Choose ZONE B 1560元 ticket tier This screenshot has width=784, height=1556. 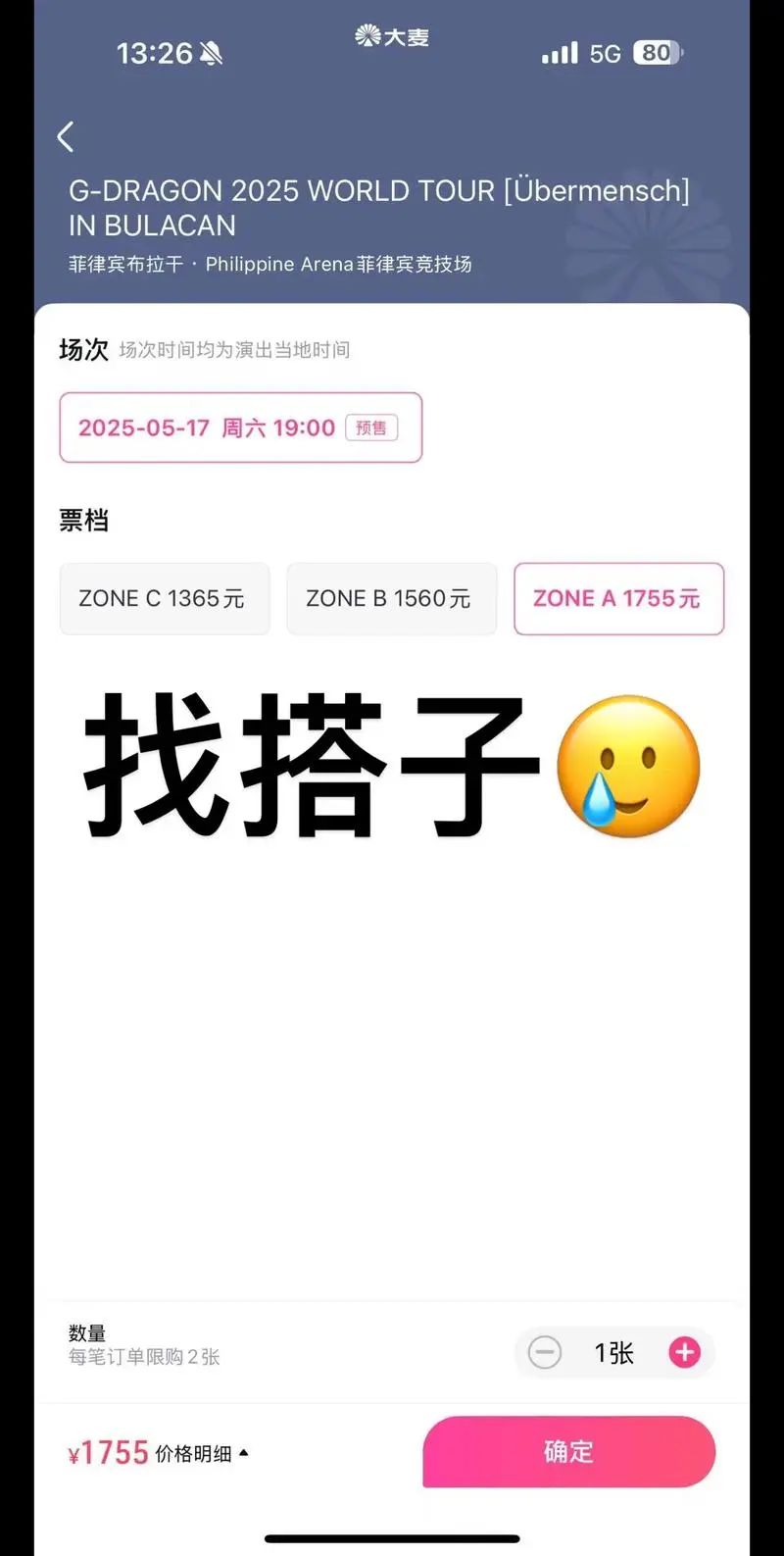point(391,598)
